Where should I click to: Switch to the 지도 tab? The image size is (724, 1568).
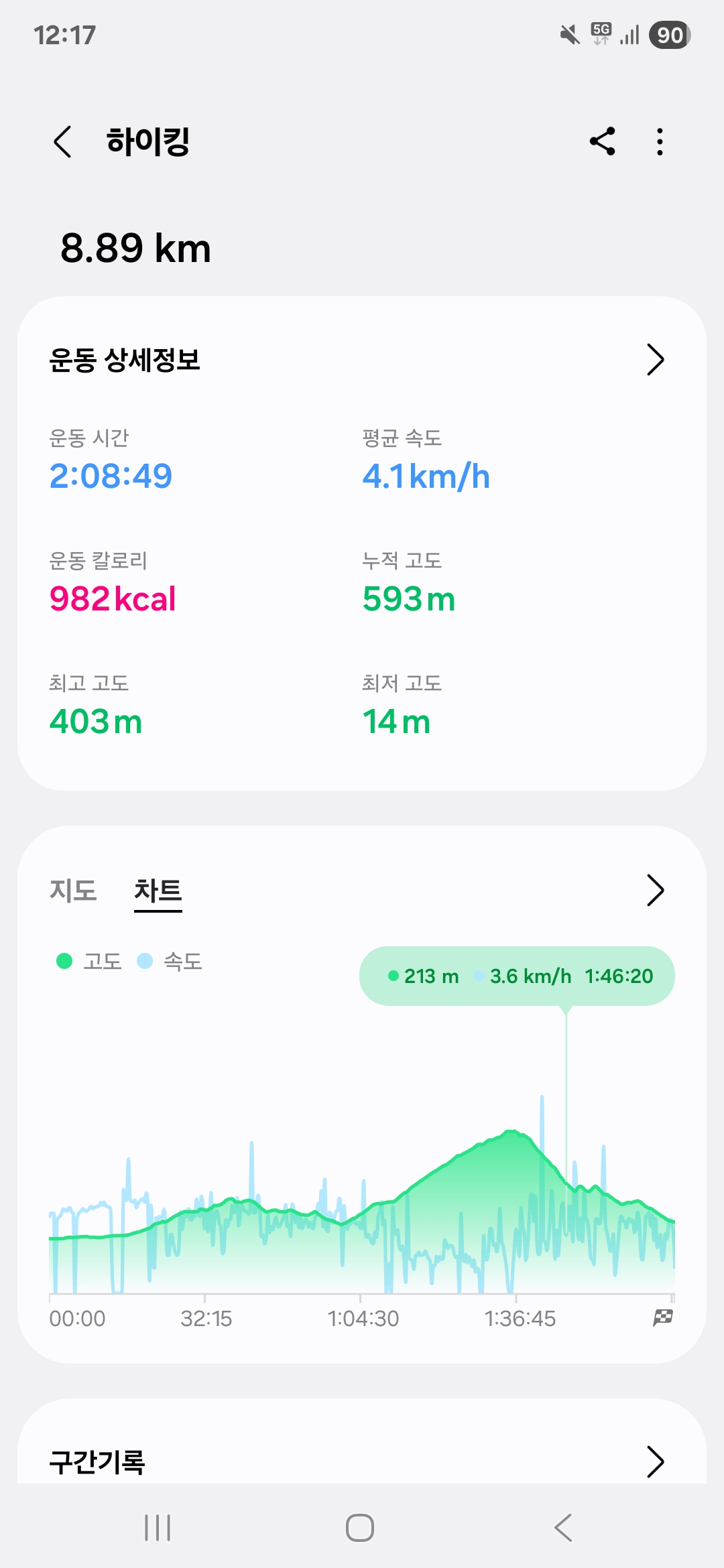(73, 891)
